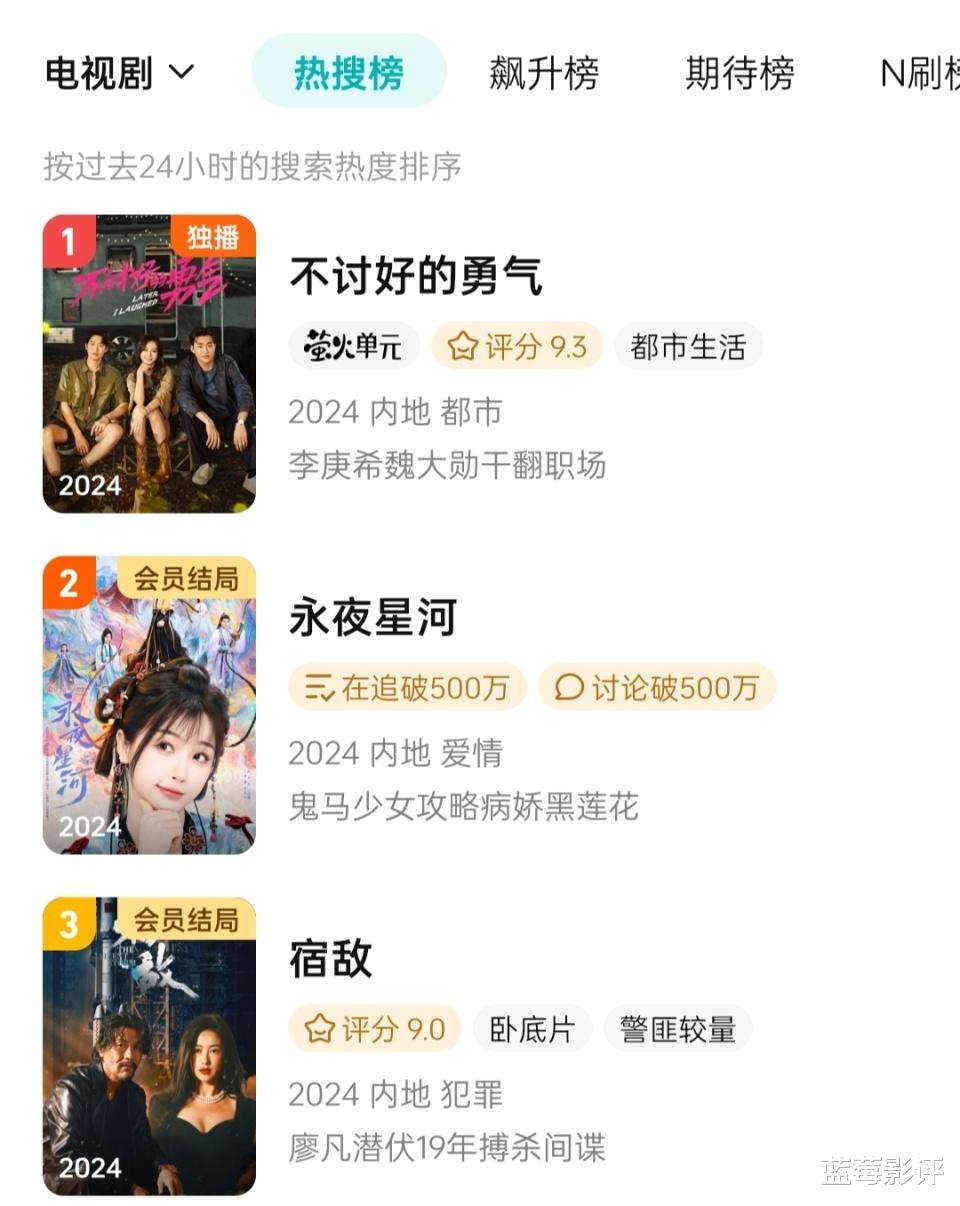Switch to the 飙升榜 tab
960x1206 pixels.
click(544, 75)
